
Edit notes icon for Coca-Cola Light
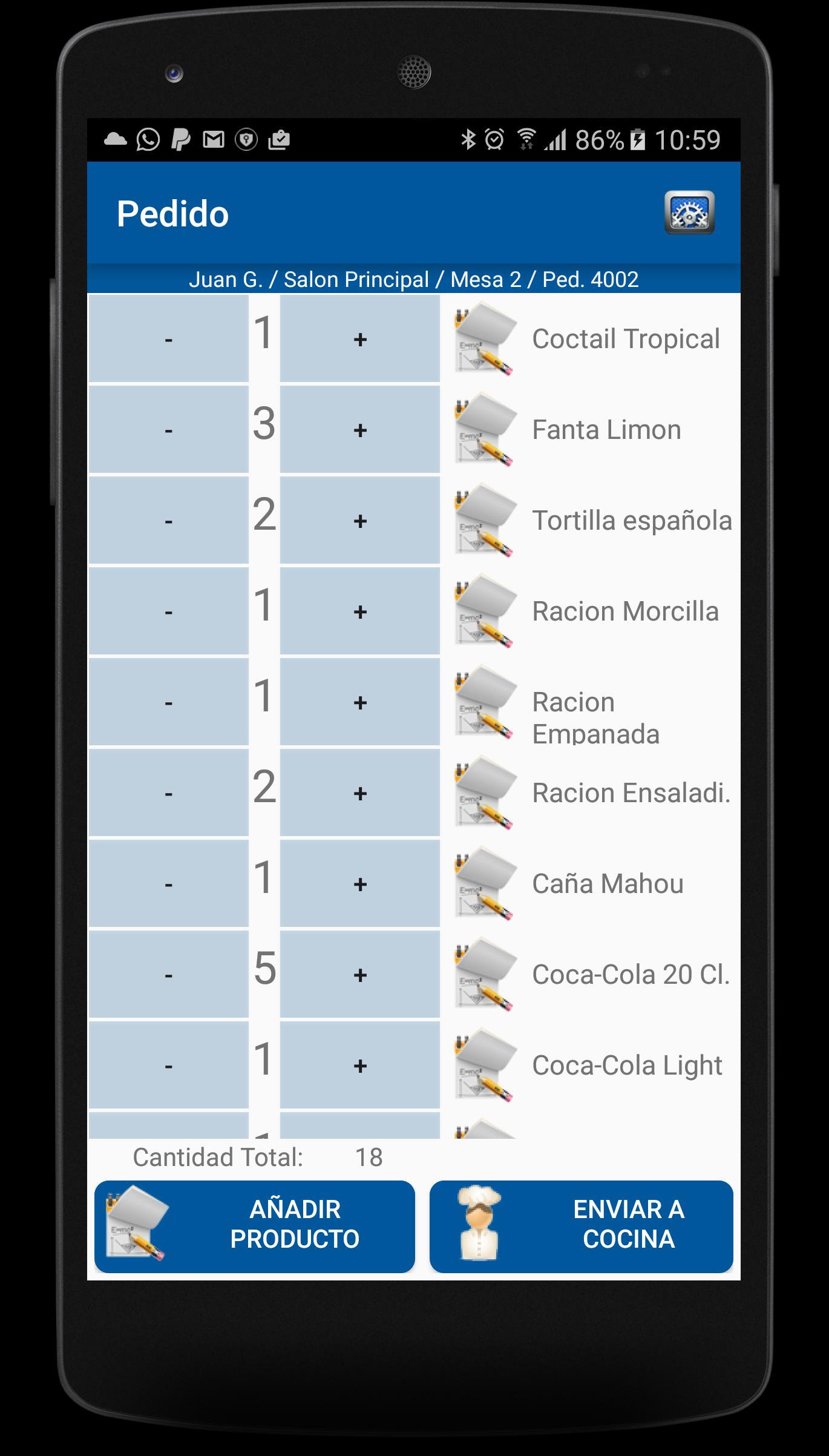[x=485, y=1065]
